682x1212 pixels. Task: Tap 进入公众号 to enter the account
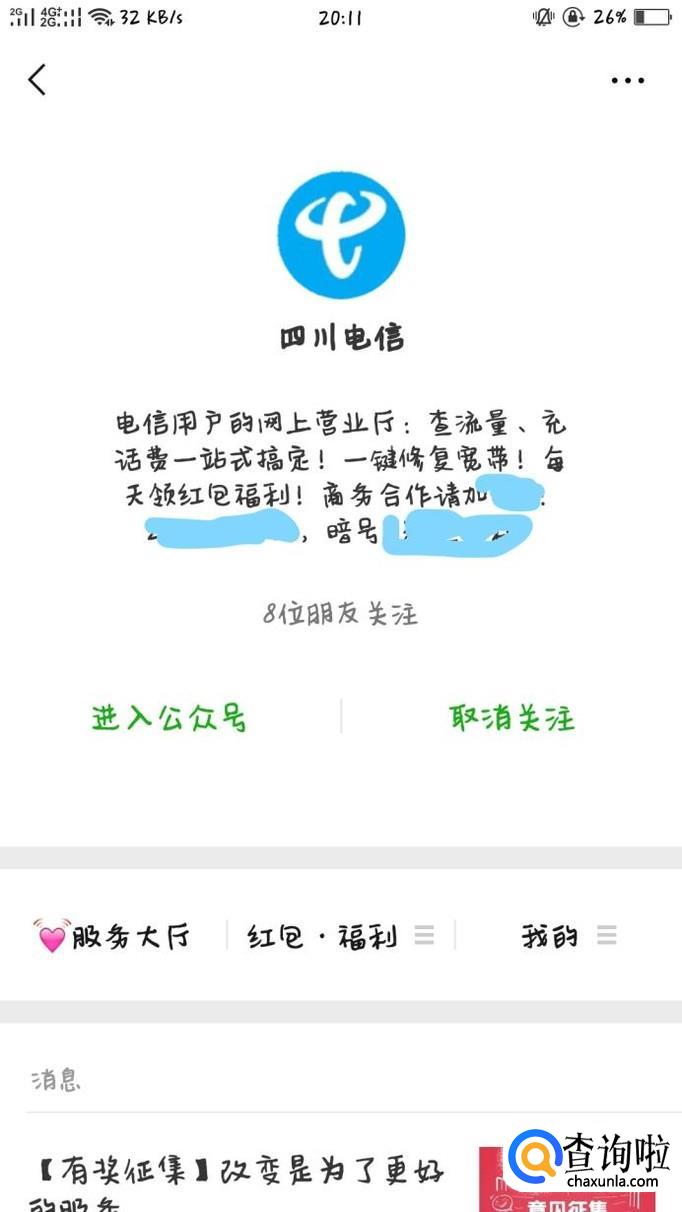point(169,718)
